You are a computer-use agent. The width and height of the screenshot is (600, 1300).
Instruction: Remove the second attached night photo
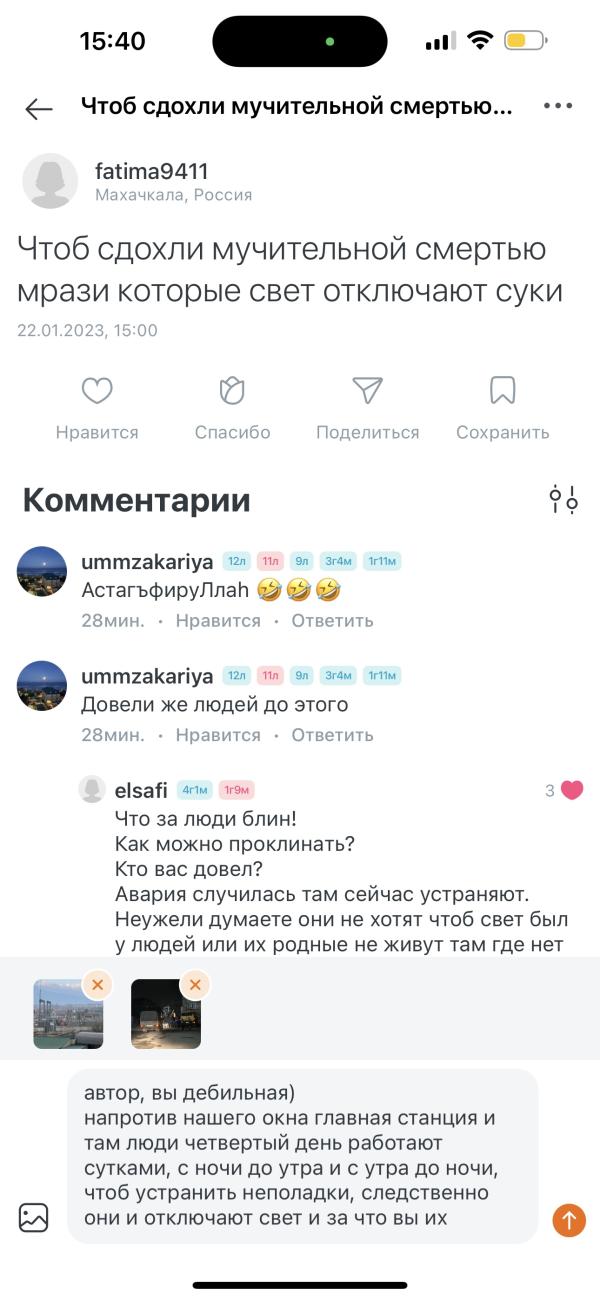tap(195, 985)
